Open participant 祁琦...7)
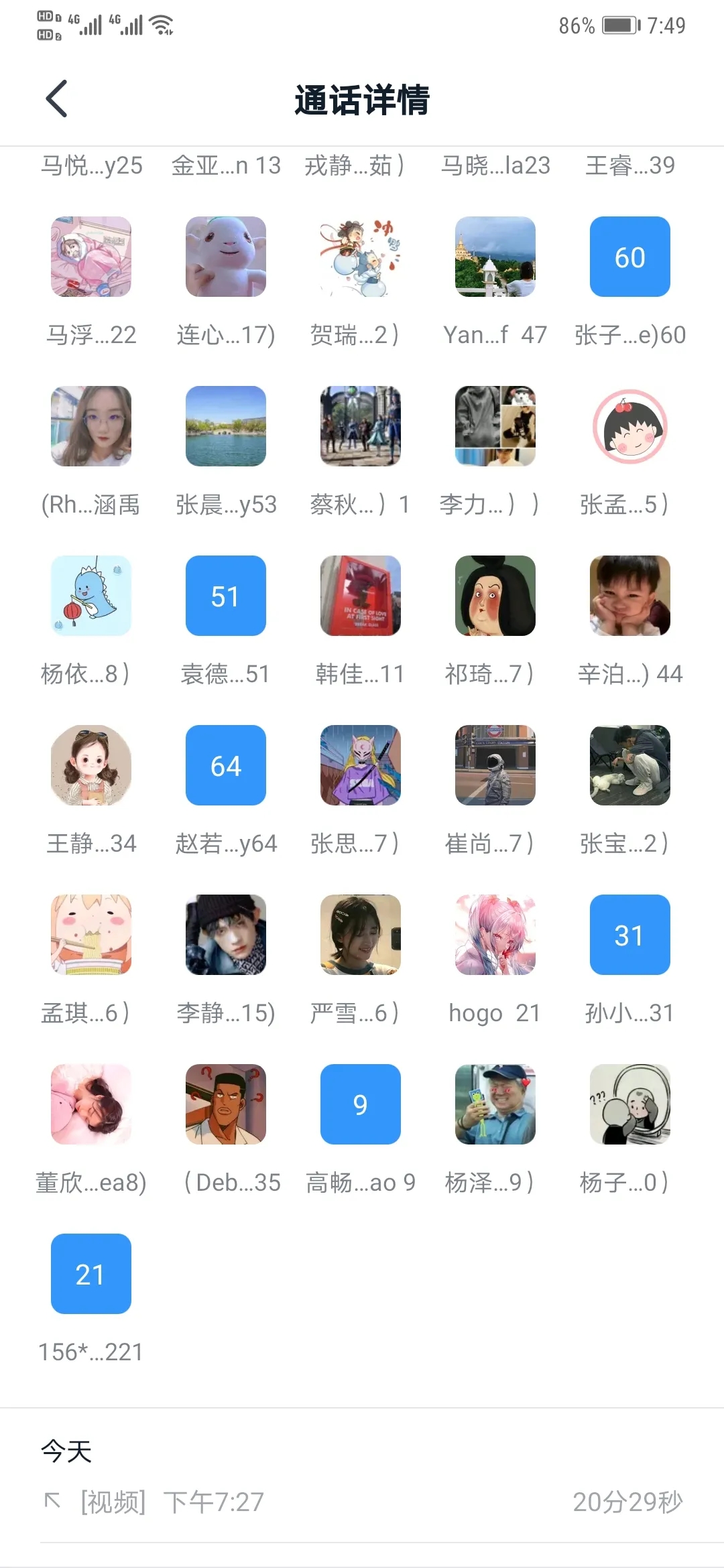This screenshot has height=1568, width=724. 495,596
